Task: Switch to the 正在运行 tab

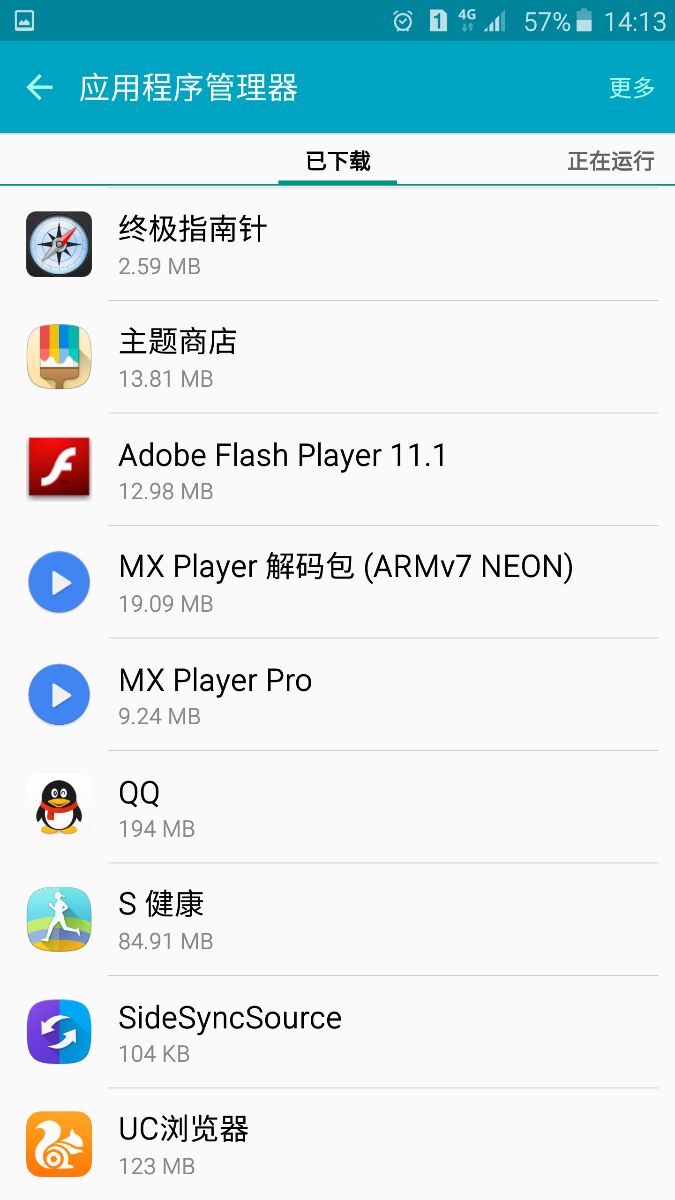Action: [611, 161]
